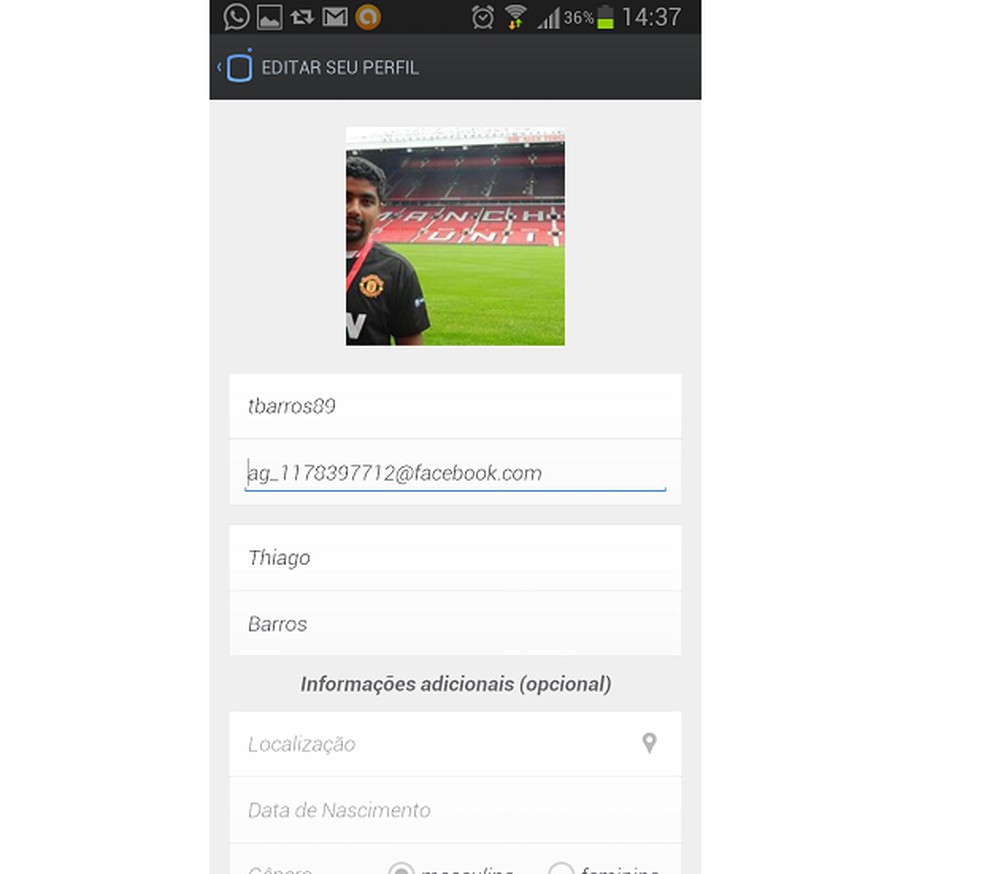Change the profile photo
Screen dimensions: 984x874
point(455,236)
